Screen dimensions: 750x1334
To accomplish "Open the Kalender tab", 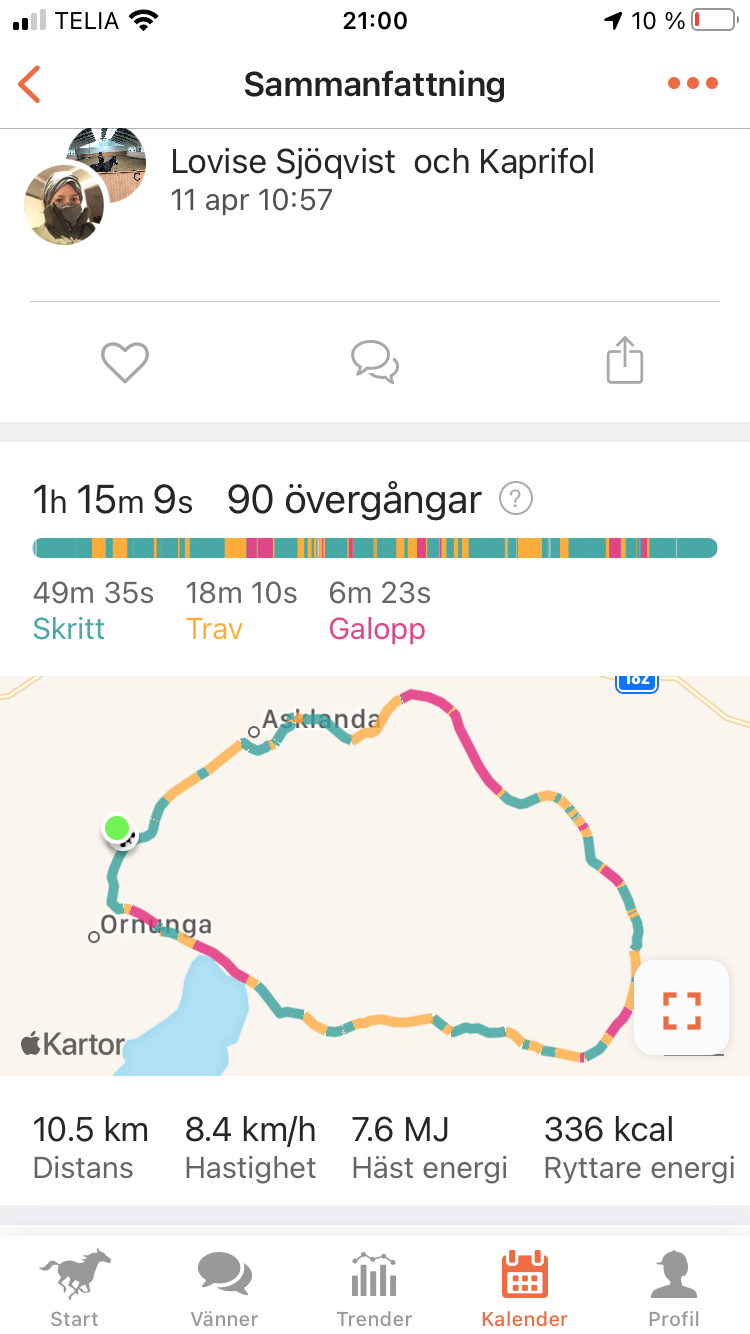I will [524, 1288].
